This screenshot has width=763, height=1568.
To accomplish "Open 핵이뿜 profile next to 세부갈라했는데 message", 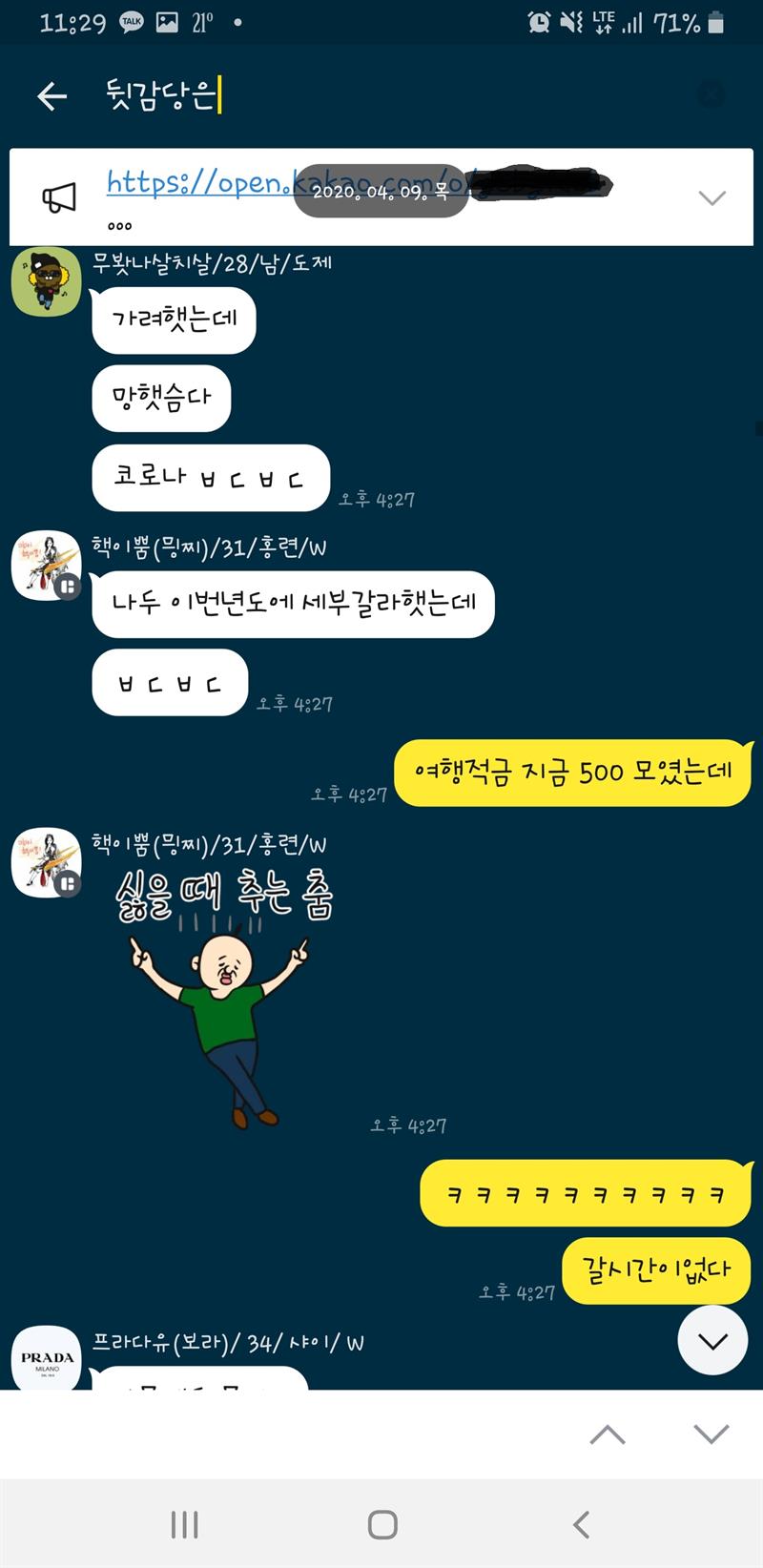I will 46,566.
